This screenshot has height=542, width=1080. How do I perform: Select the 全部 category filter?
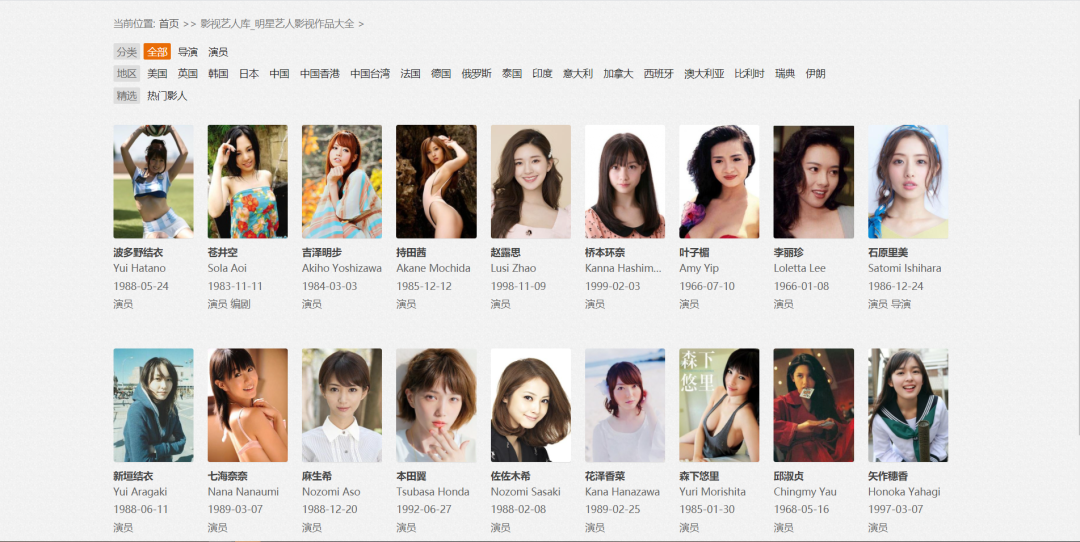coord(157,52)
